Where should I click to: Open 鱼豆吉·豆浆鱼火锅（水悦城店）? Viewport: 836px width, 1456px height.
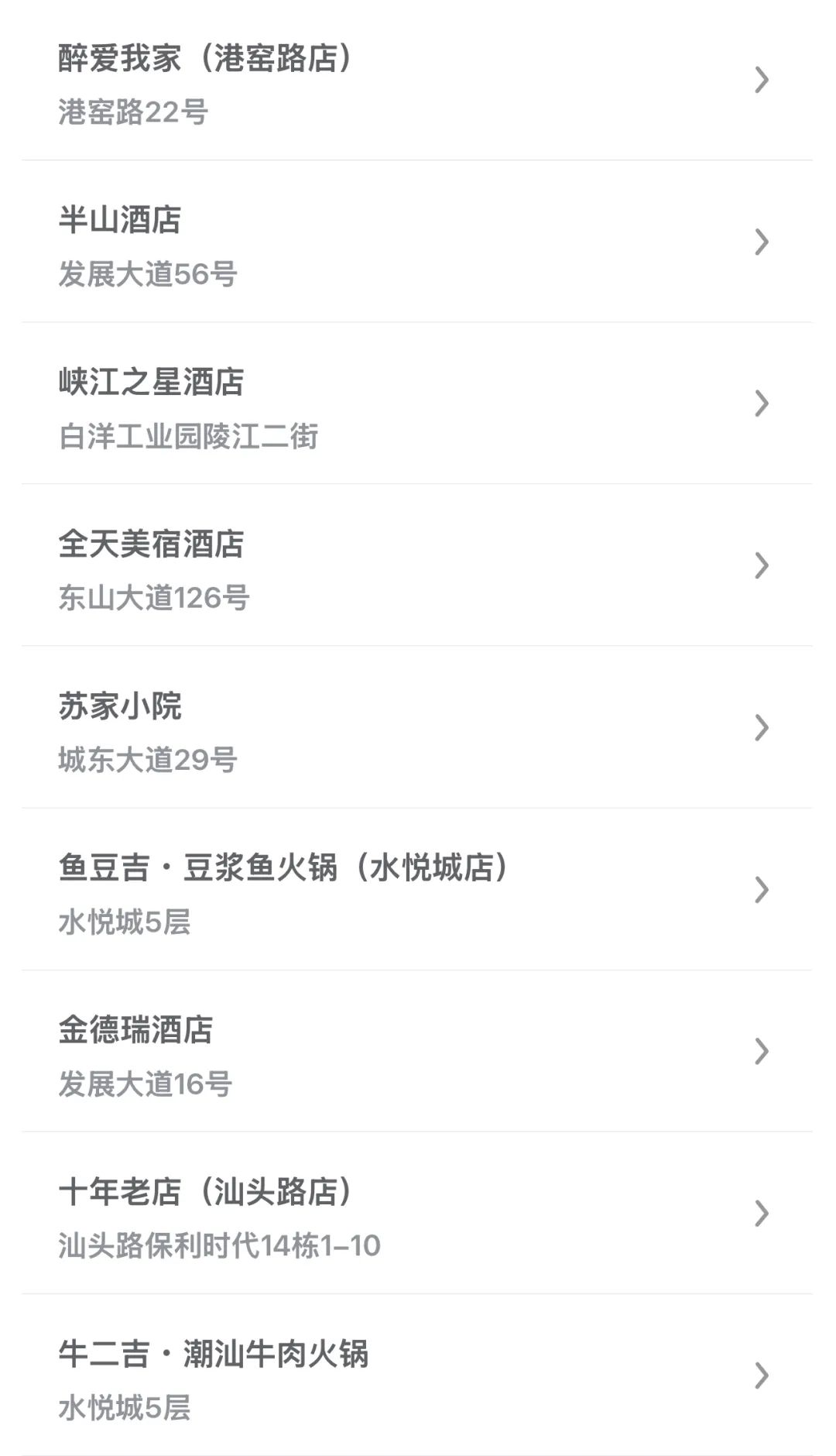point(418,891)
